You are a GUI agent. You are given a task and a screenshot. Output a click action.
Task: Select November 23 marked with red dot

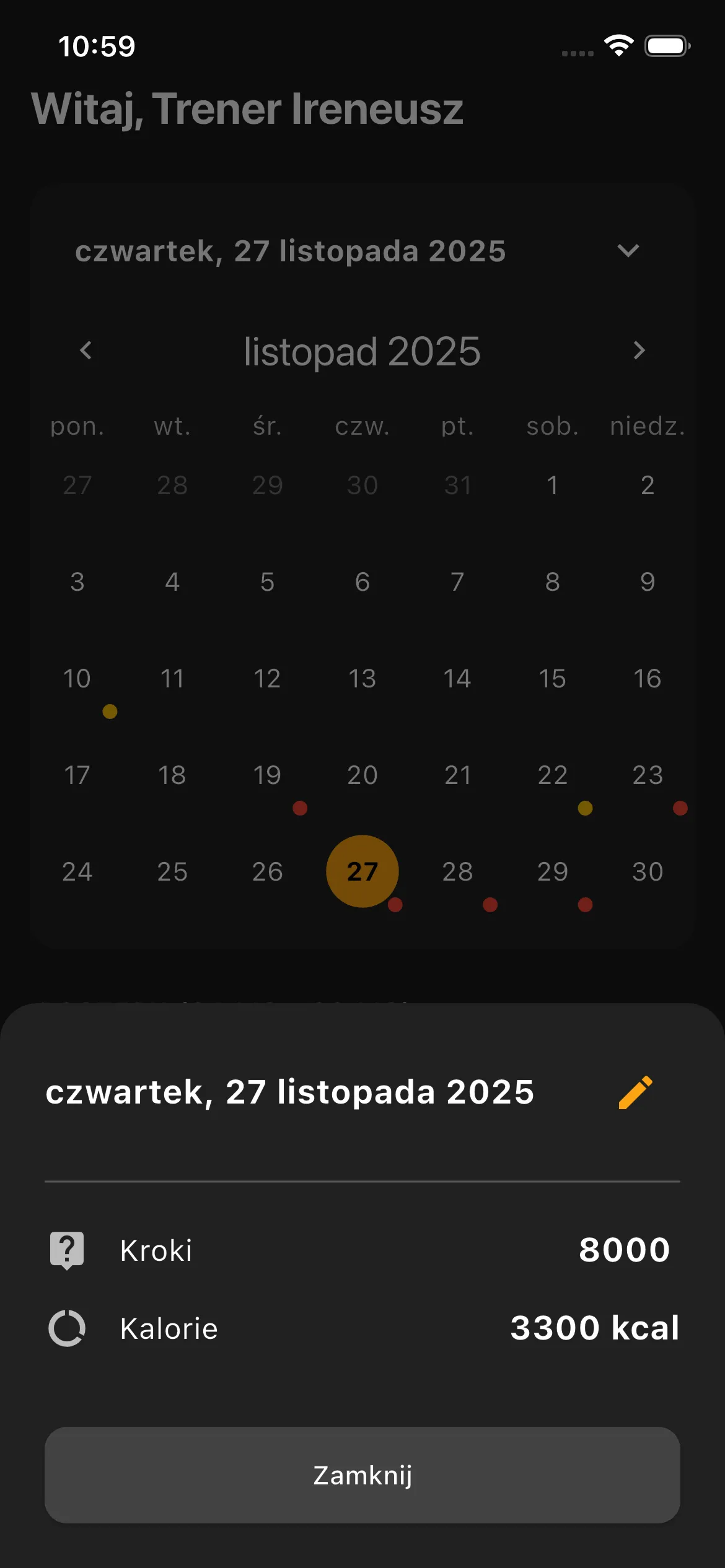click(648, 775)
